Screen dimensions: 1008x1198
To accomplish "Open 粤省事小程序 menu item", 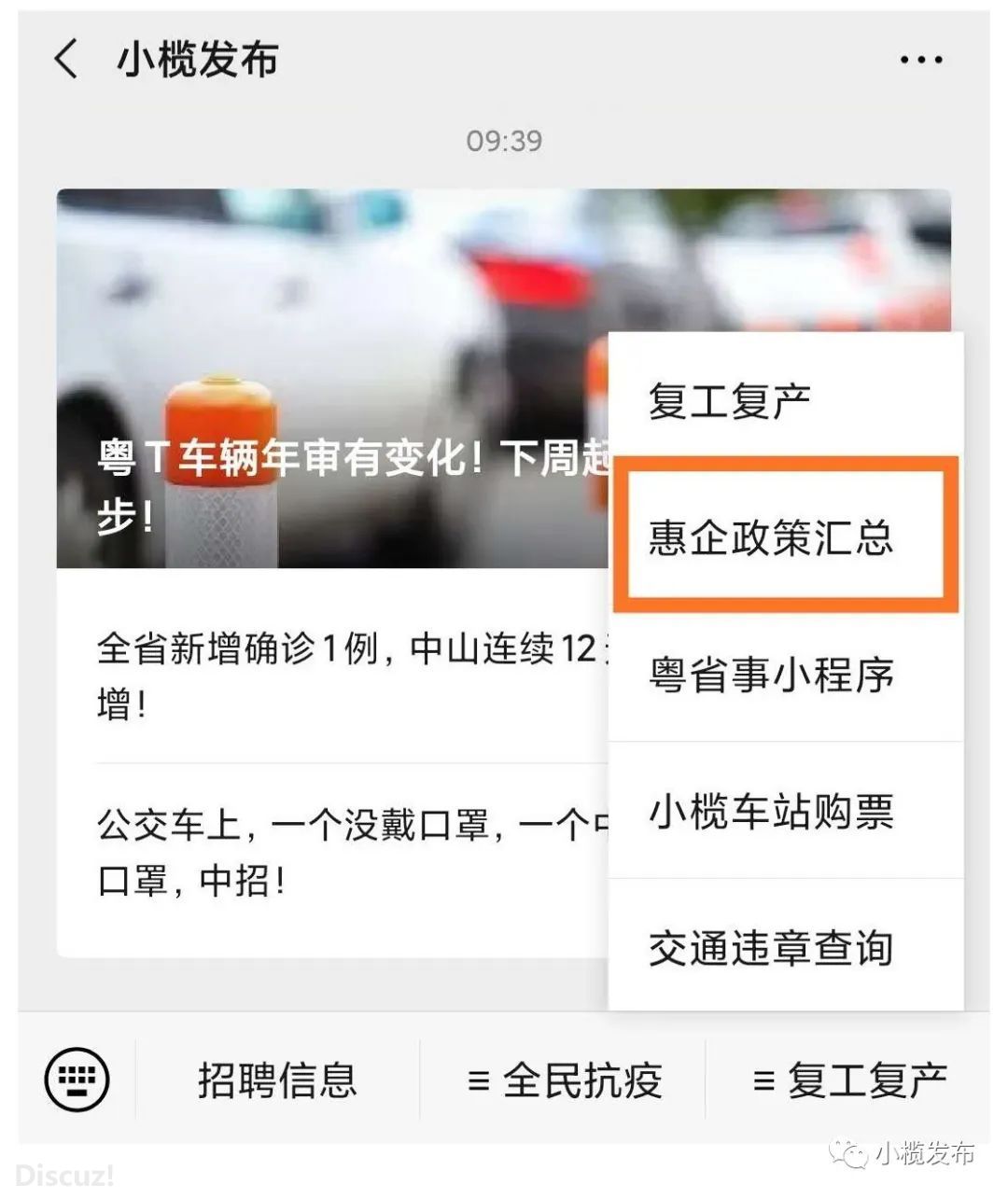I will coord(785,674).
